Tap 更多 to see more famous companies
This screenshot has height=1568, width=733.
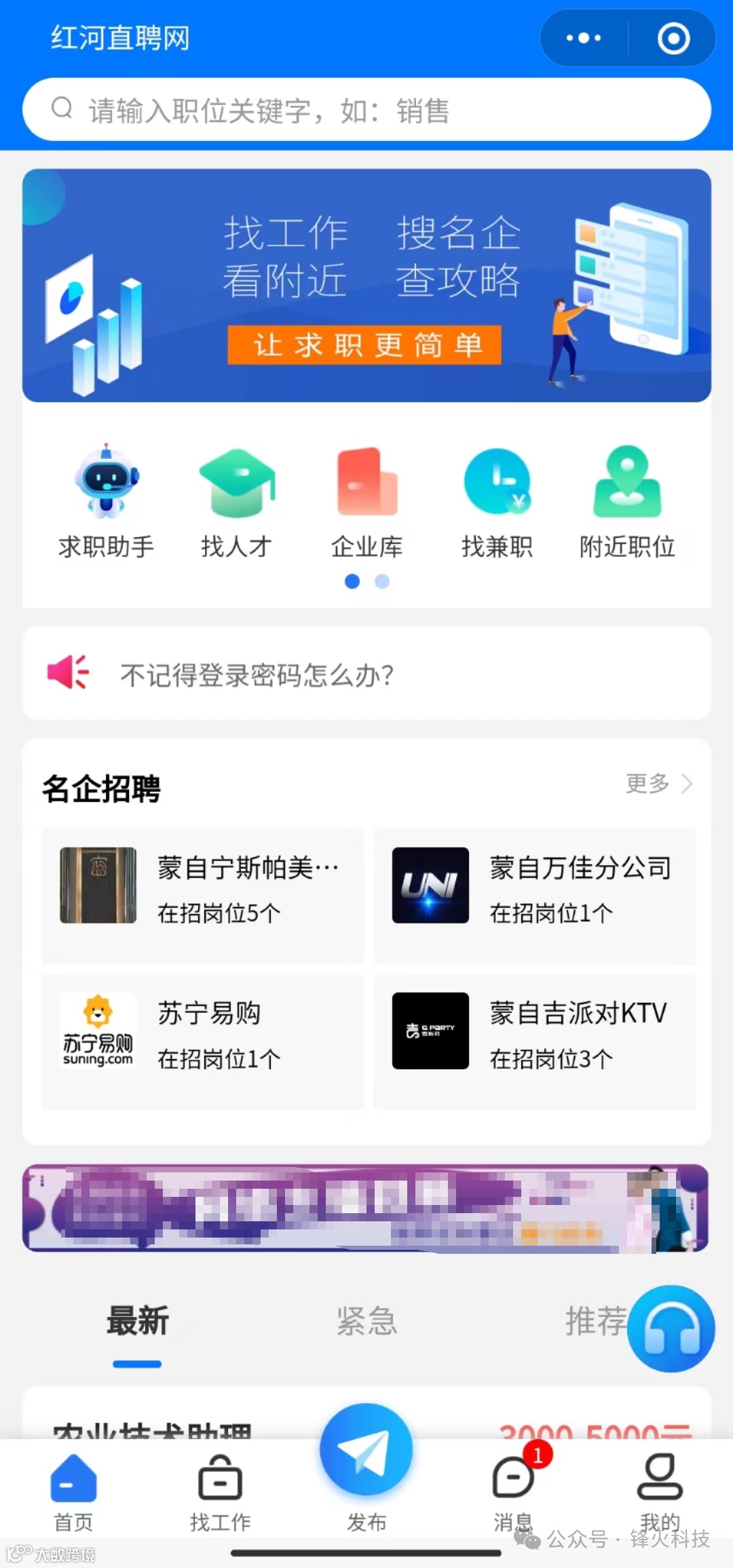pyautogui.click(x=658, y=784)
